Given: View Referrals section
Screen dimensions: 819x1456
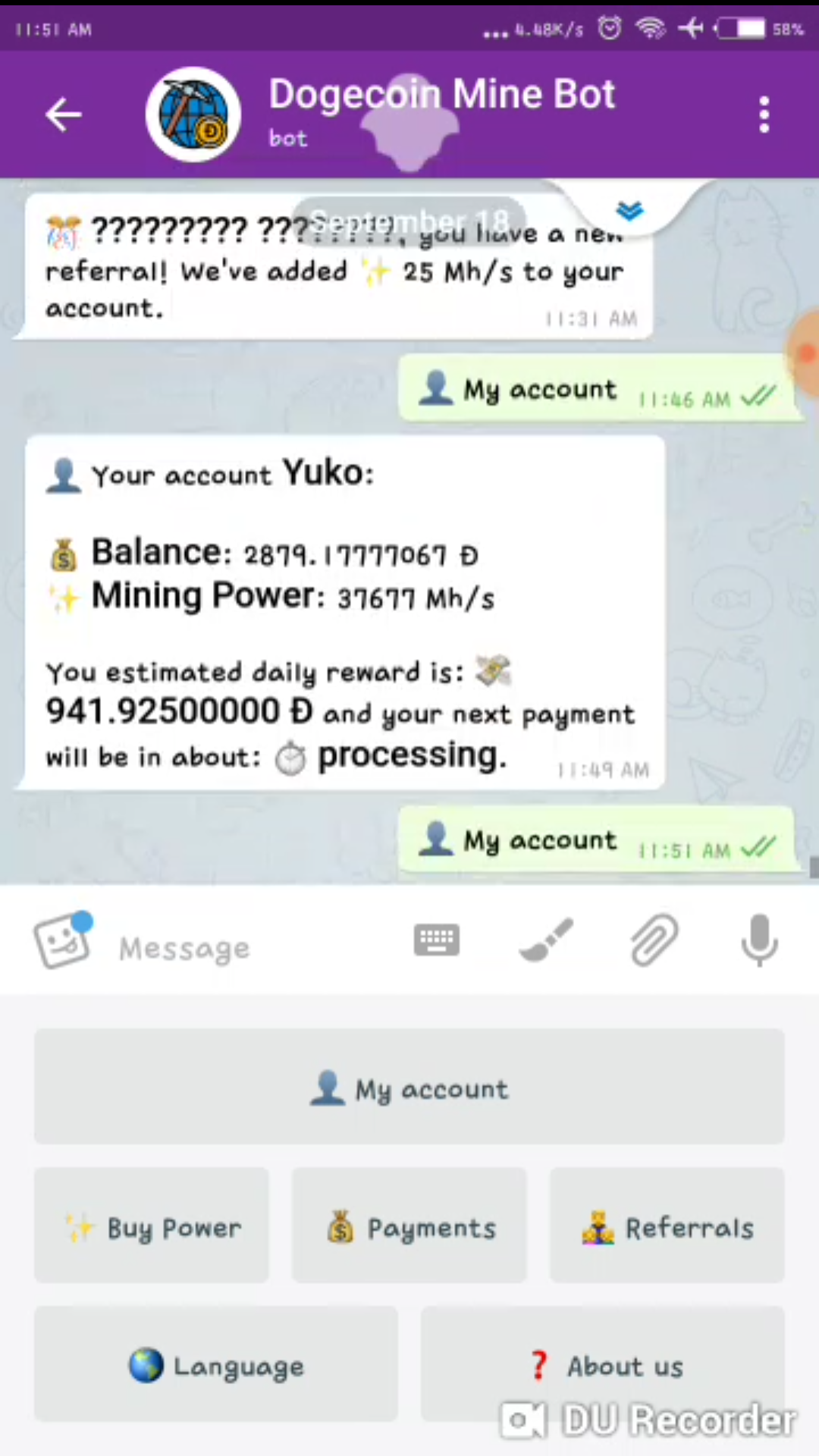Looking at the screenshot, I should pos(667,1226).
